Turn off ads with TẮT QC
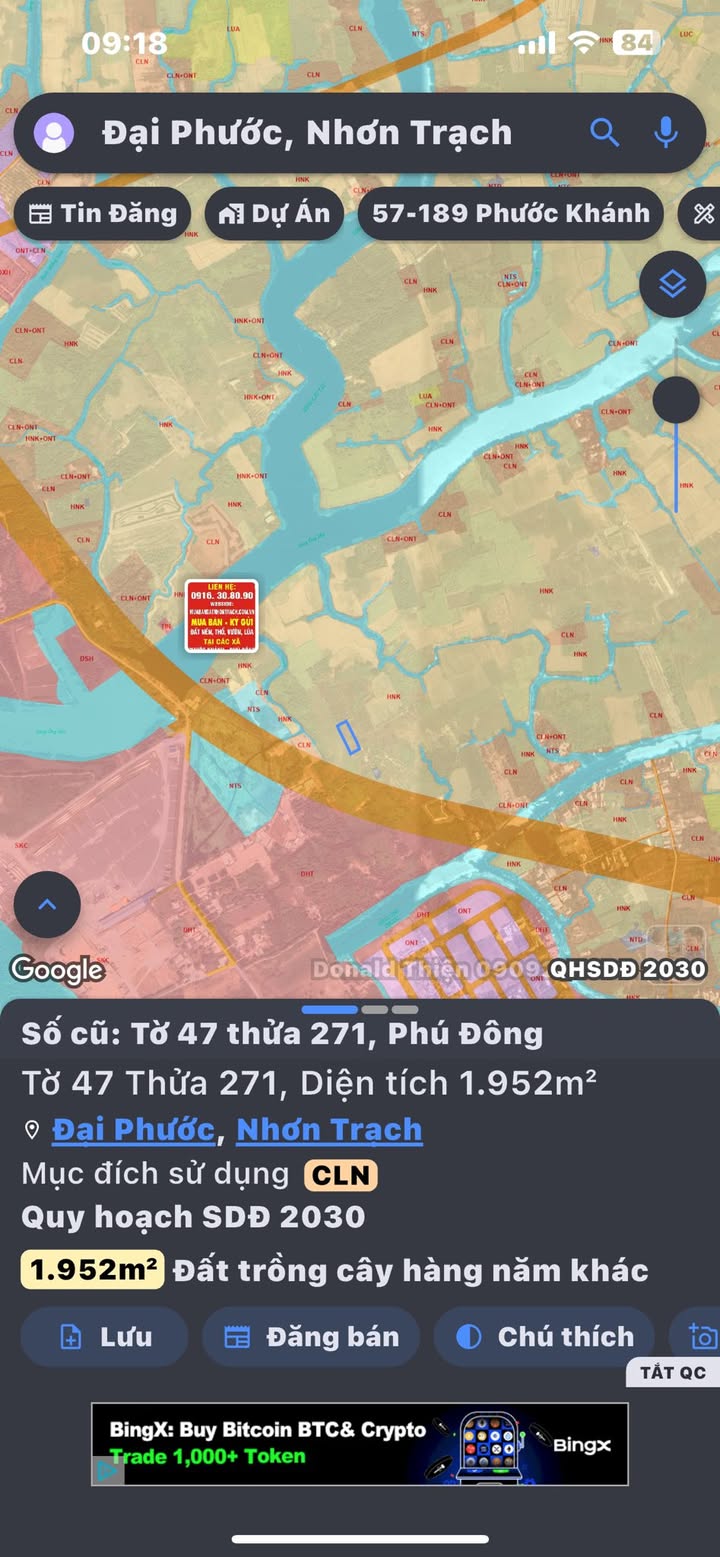The height and width of the screenshot is (1557, 720). tap(673, 1372)
